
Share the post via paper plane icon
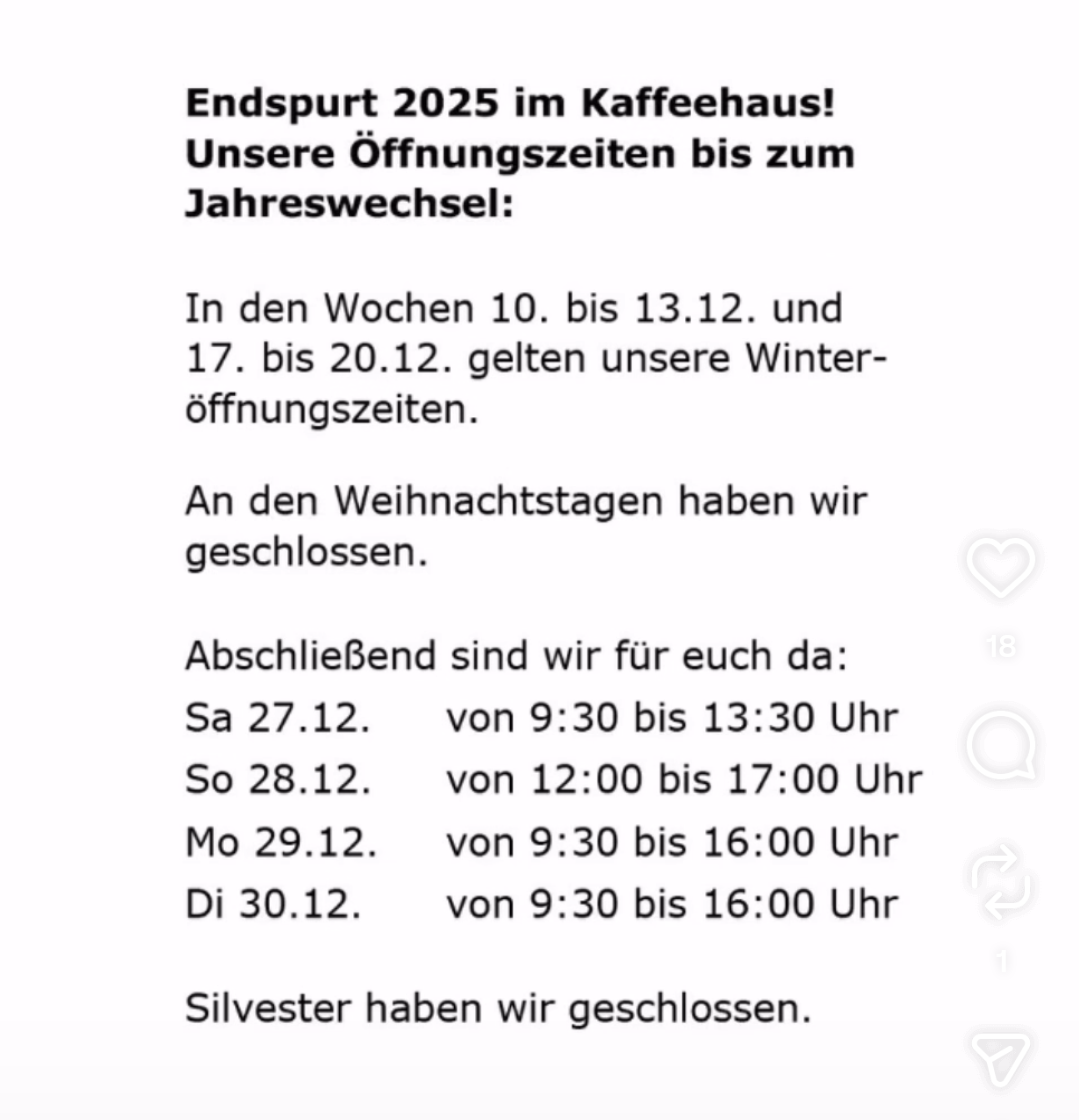(1001, 1060)
